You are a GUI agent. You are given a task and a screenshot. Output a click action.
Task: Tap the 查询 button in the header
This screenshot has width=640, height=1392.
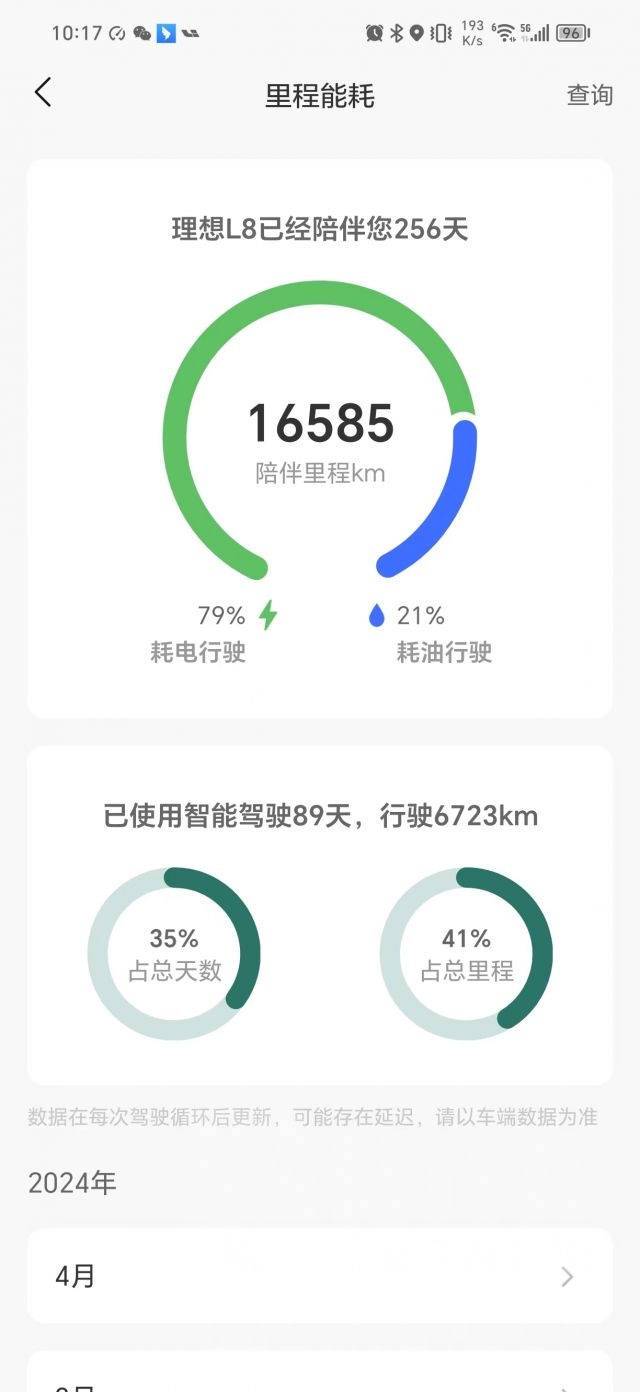coord(589,95)
